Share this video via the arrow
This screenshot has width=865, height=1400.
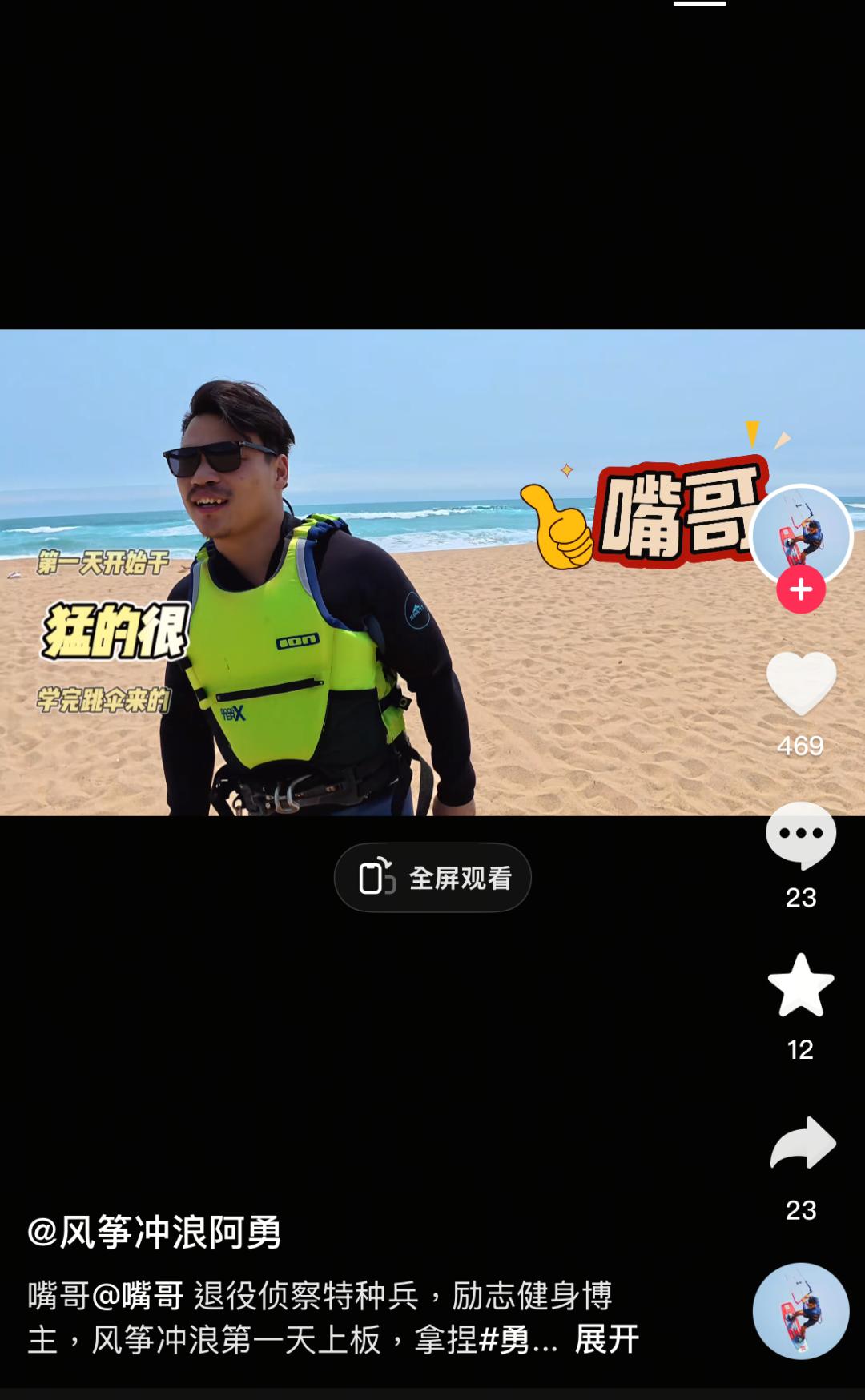click(x=803, y=1143)
